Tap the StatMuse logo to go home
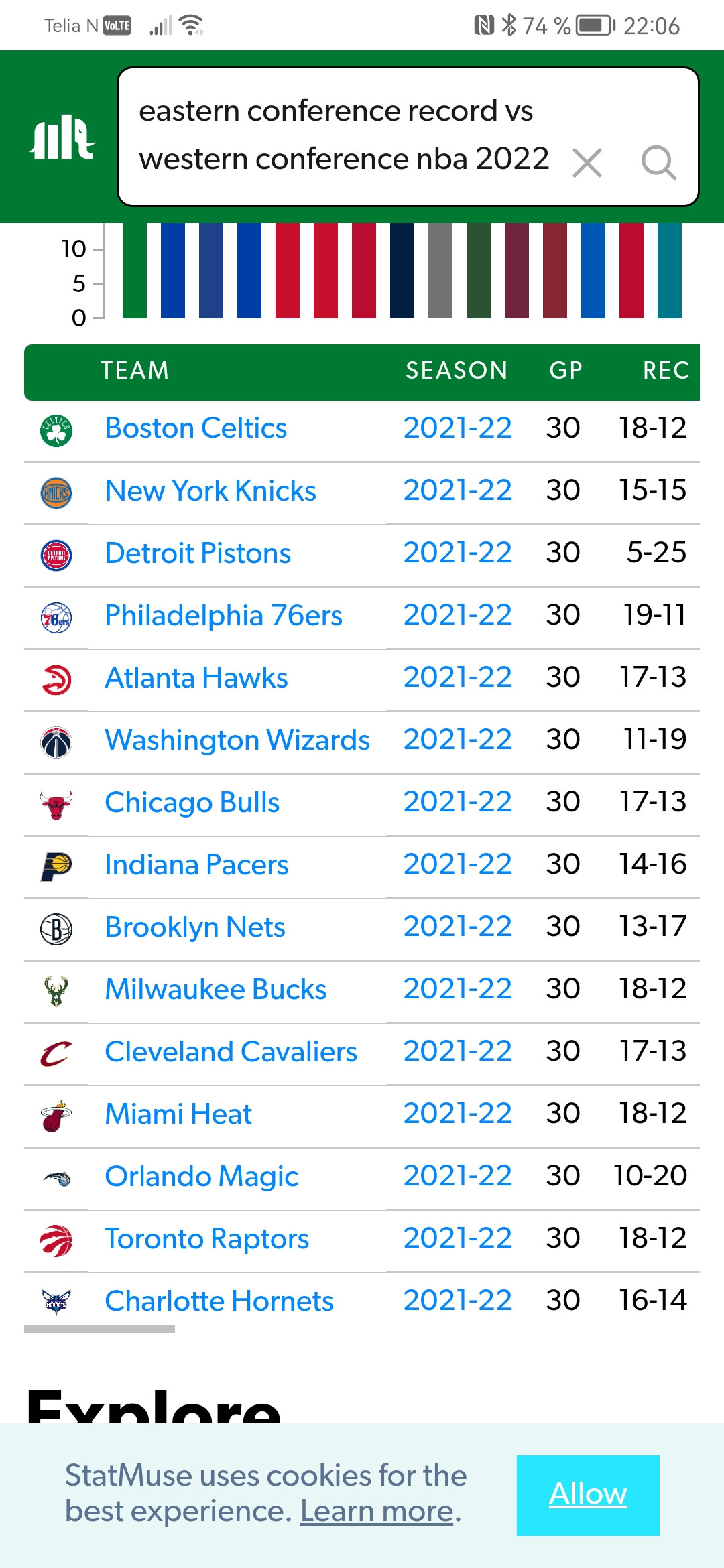The image size is (724, 1568). click(62, 137)
